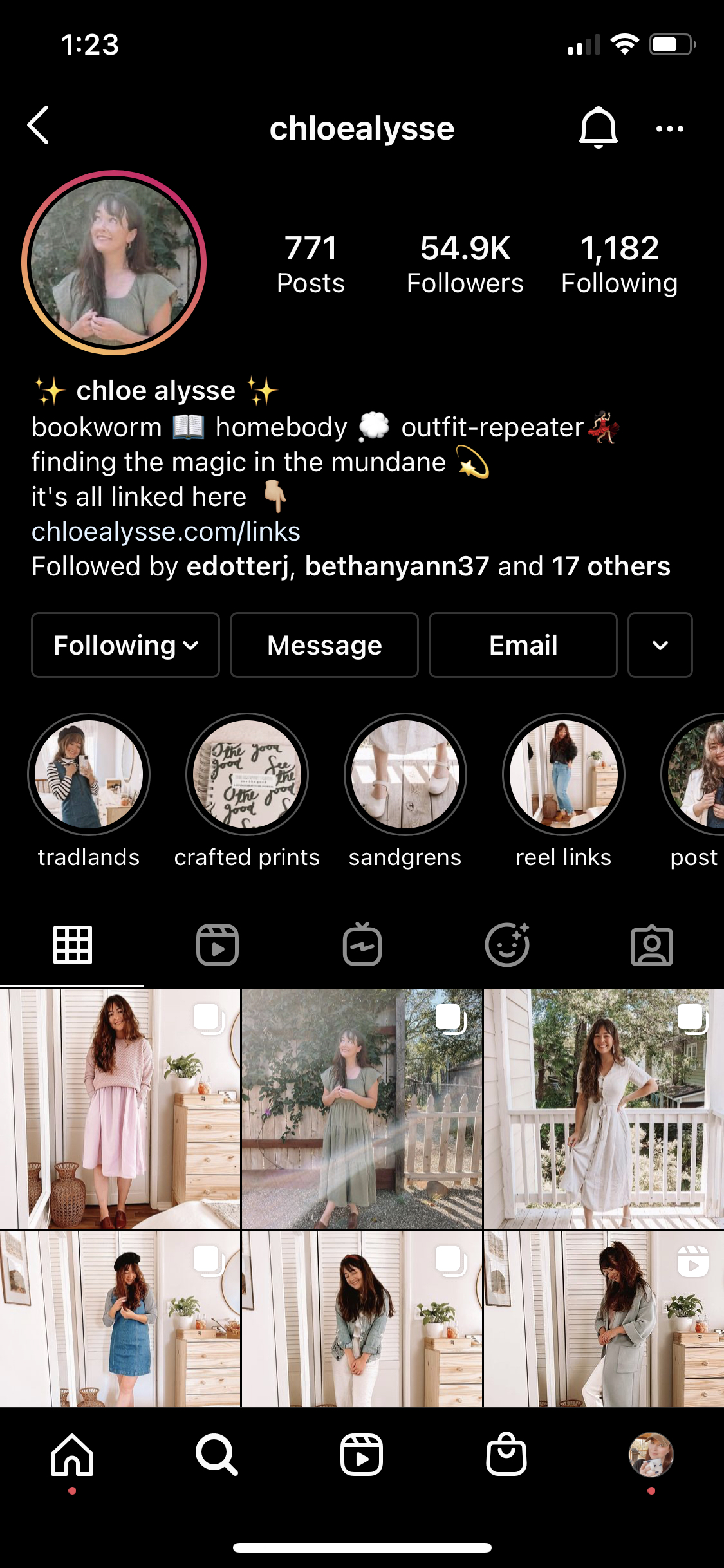View chloealysse's story via the profile picture
The height and width of the screenshot is (1568, 724).
click(x=114, y=263)
